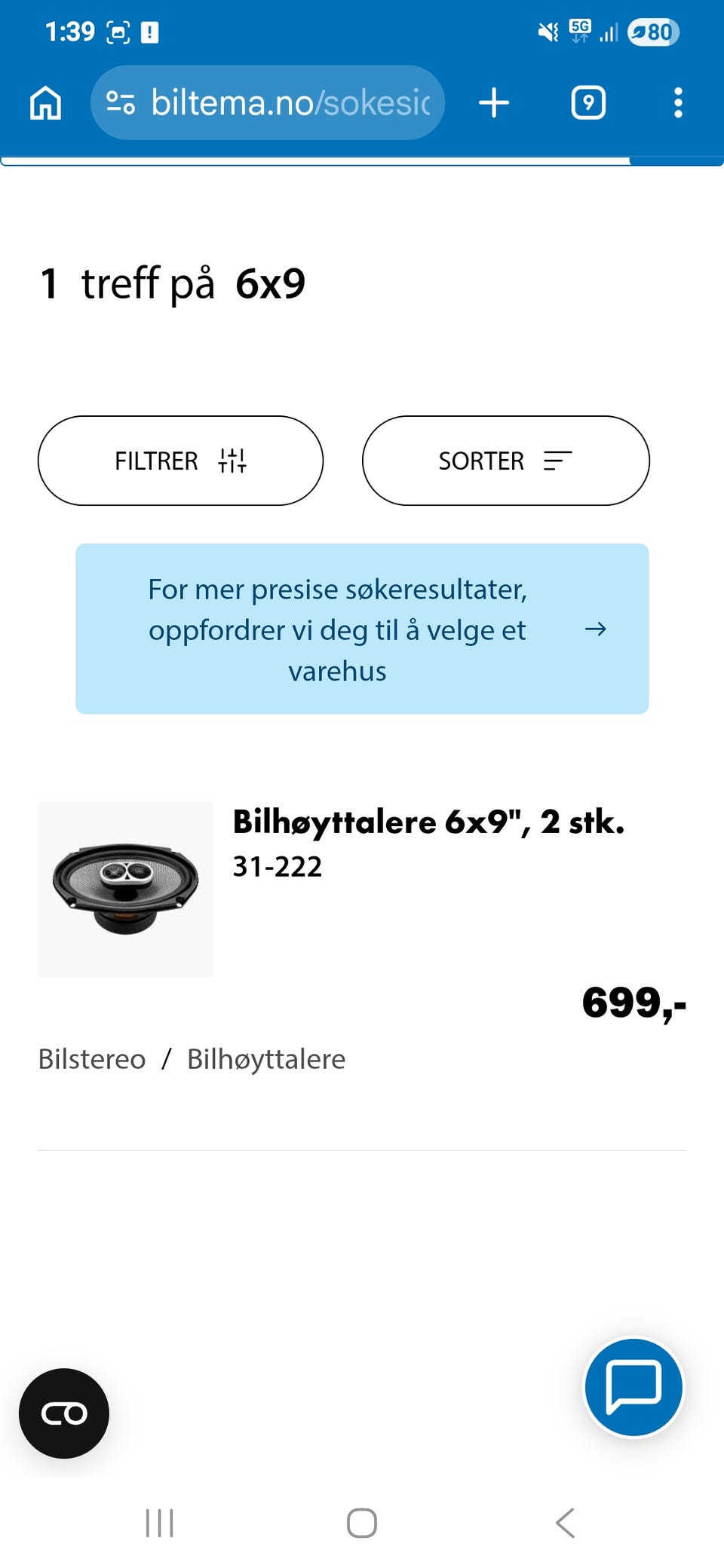The width and height of the screenshot is (724, 1568).
Task: Click the sort lines icon beside SORTER
Action: pyautogui.click(x=557, y=461)
